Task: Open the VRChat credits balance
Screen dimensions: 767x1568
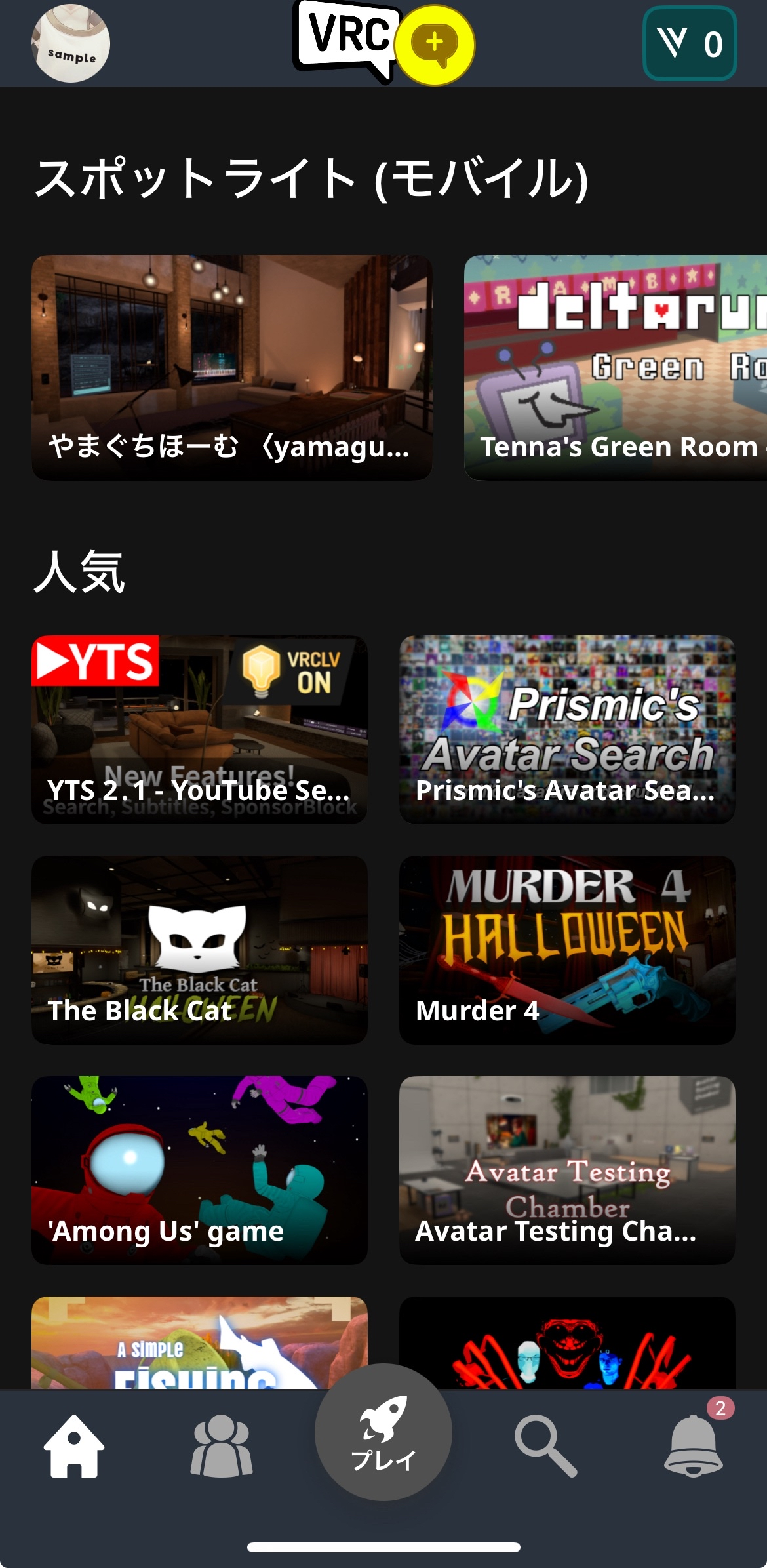Action: tap(690, 44)
